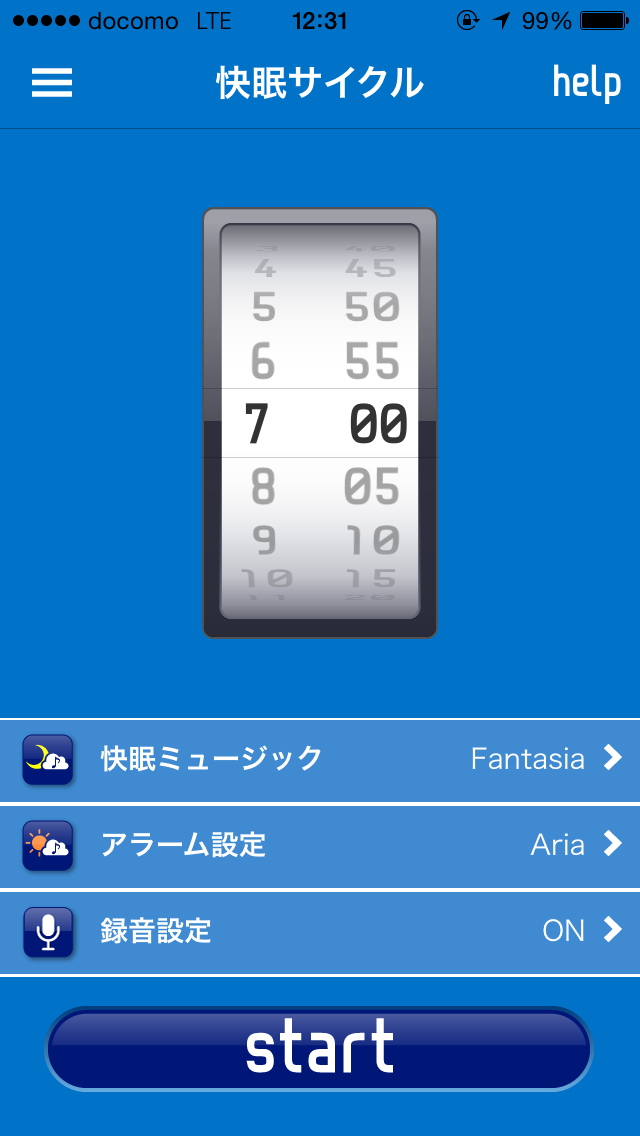Select 05 minutes on the picker

pos(372,487)
